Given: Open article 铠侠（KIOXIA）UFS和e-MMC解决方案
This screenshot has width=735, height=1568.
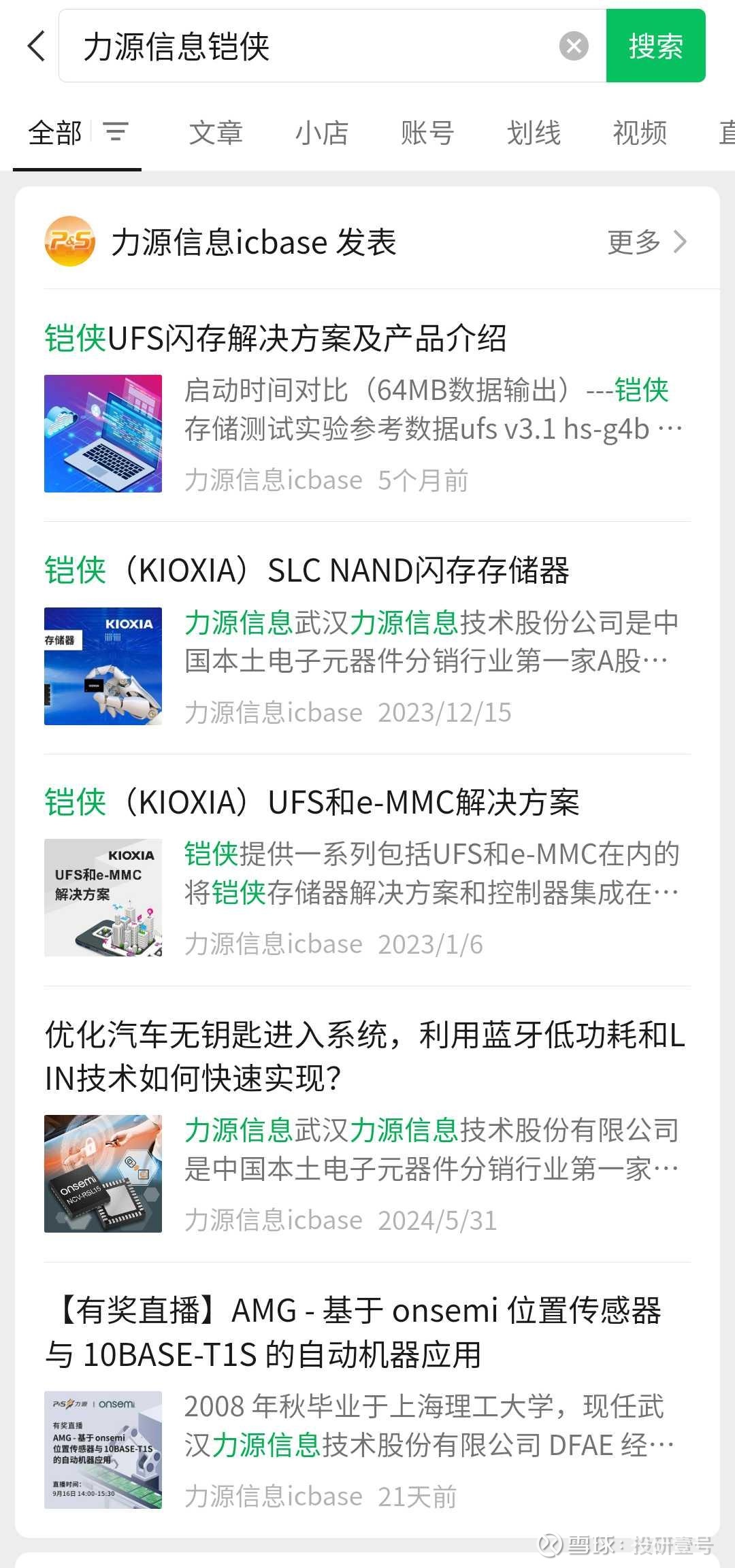Looking at the screenshot, I should 312,803.
